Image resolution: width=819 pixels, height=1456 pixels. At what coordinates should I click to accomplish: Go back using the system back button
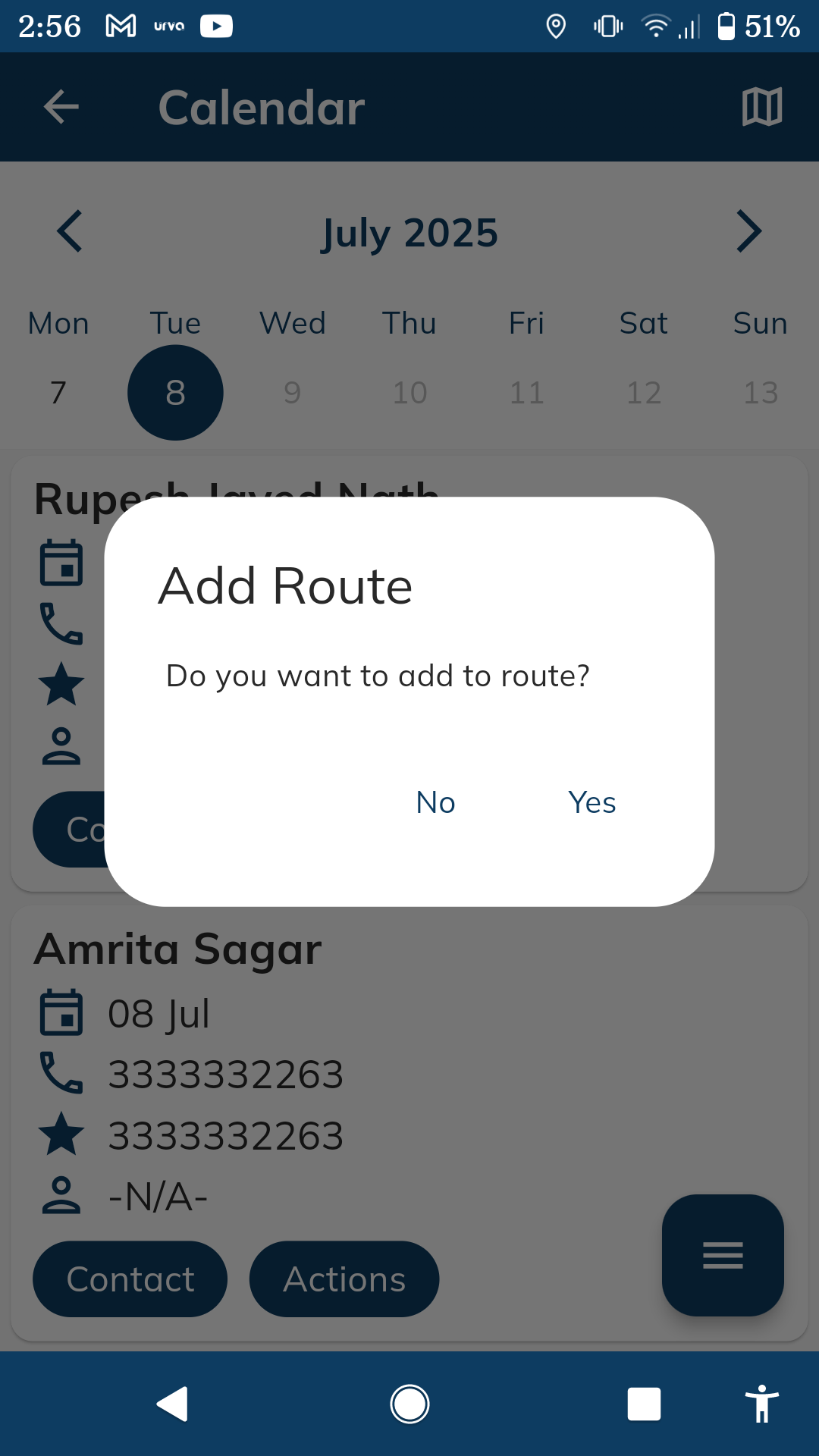(172, 1404)
